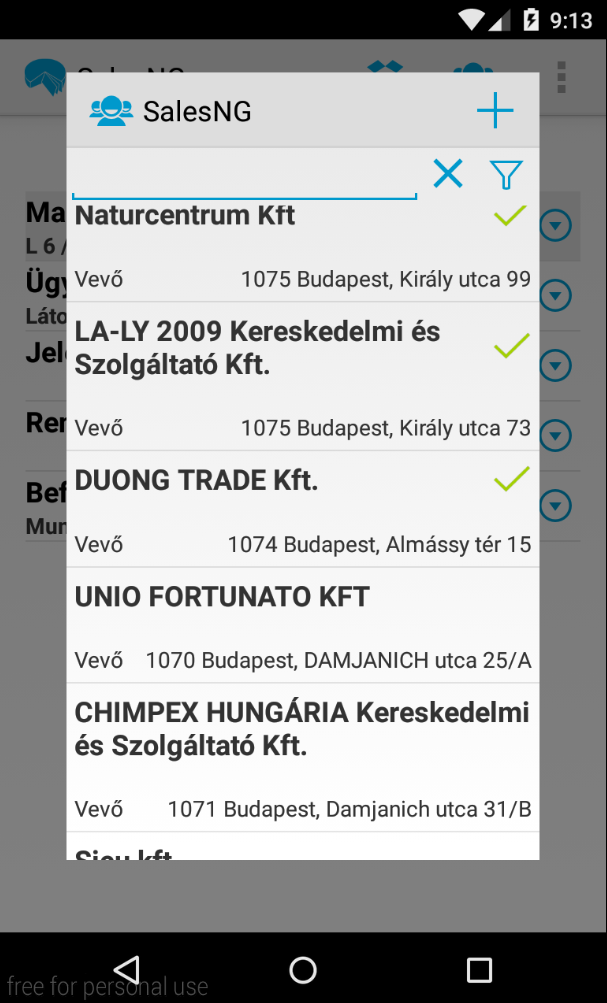Select DUONG TRADE Kft. entry

303,509
